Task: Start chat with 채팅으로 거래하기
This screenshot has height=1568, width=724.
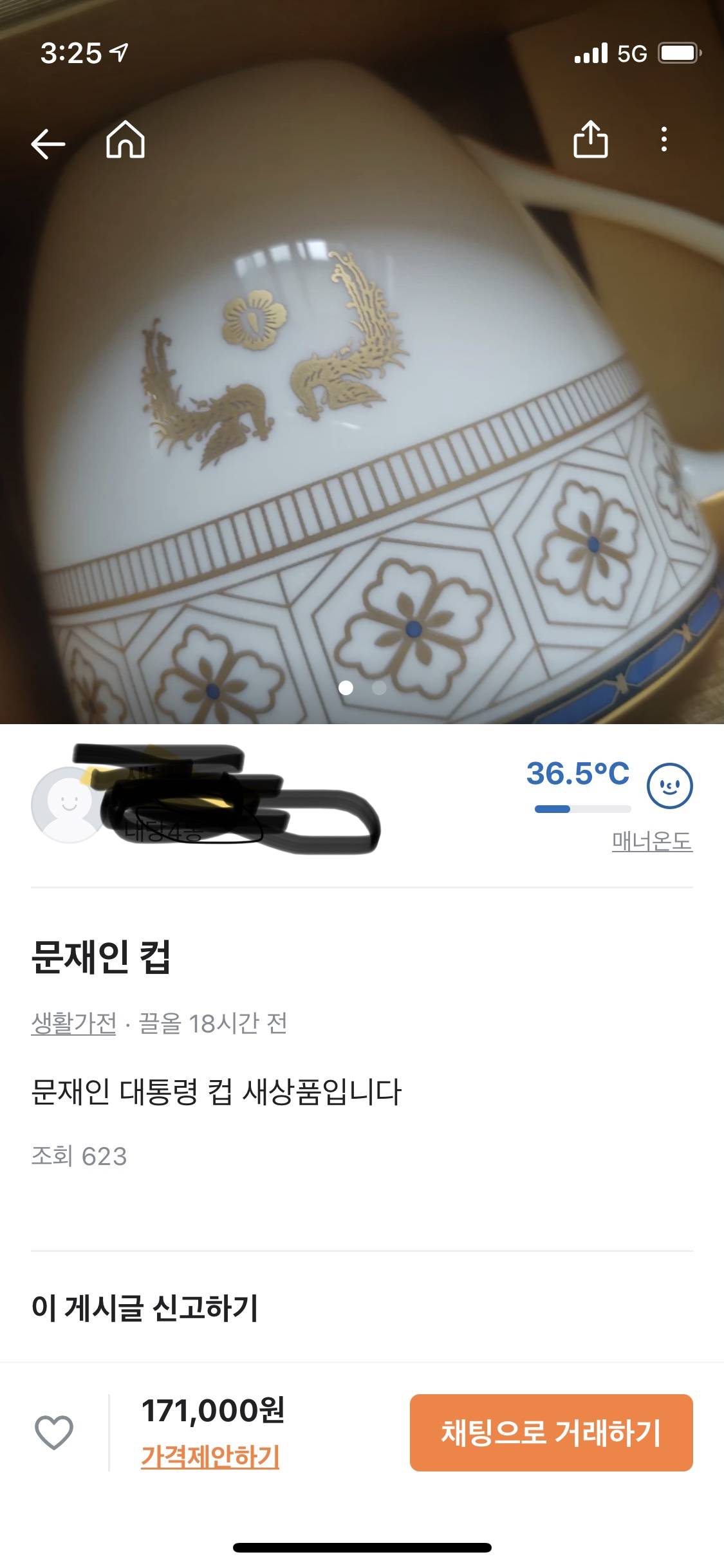Action: click(551, 1432)
